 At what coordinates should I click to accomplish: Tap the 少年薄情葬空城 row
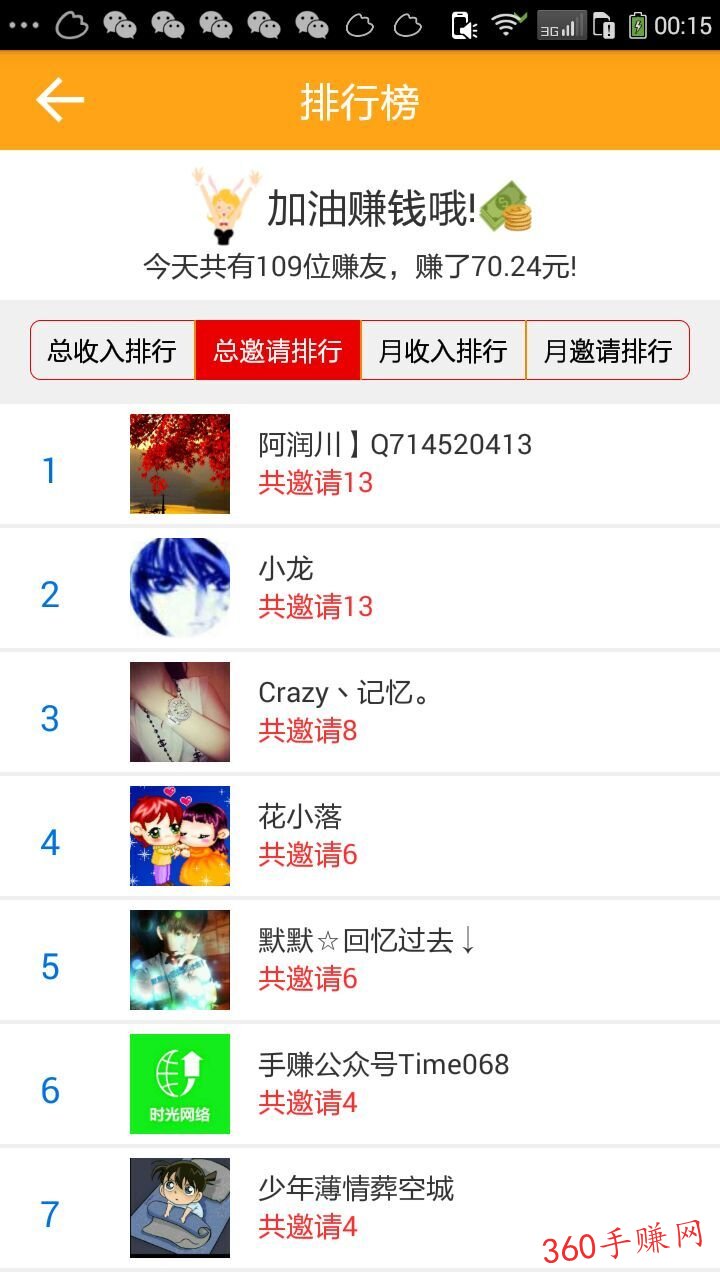click(x=360, y=1208)
